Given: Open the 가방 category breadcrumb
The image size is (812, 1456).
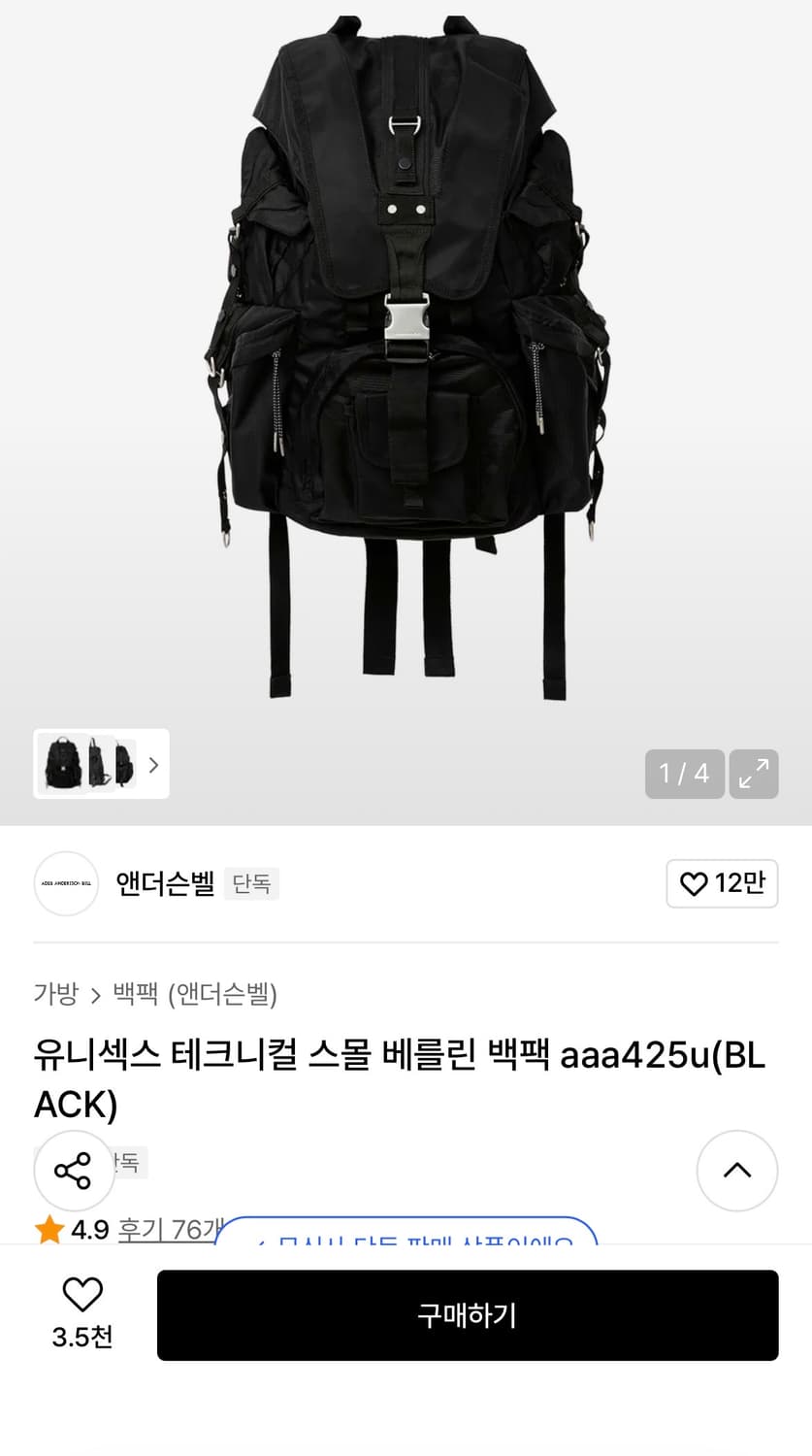Looking at the screenshot, I should [x=54, y=995].
